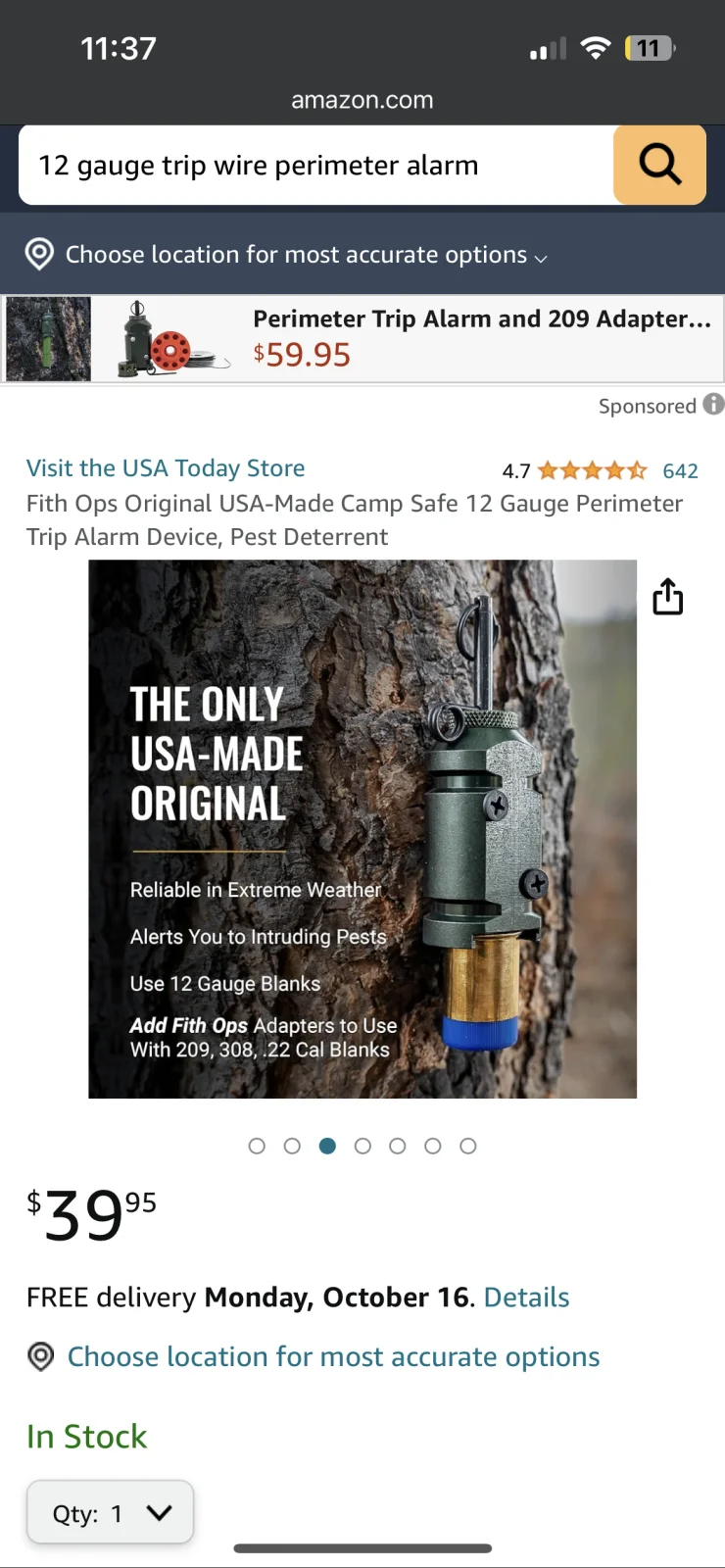Choose location link below the delivery date
Screen dimensions: 725x1568
333,1357
